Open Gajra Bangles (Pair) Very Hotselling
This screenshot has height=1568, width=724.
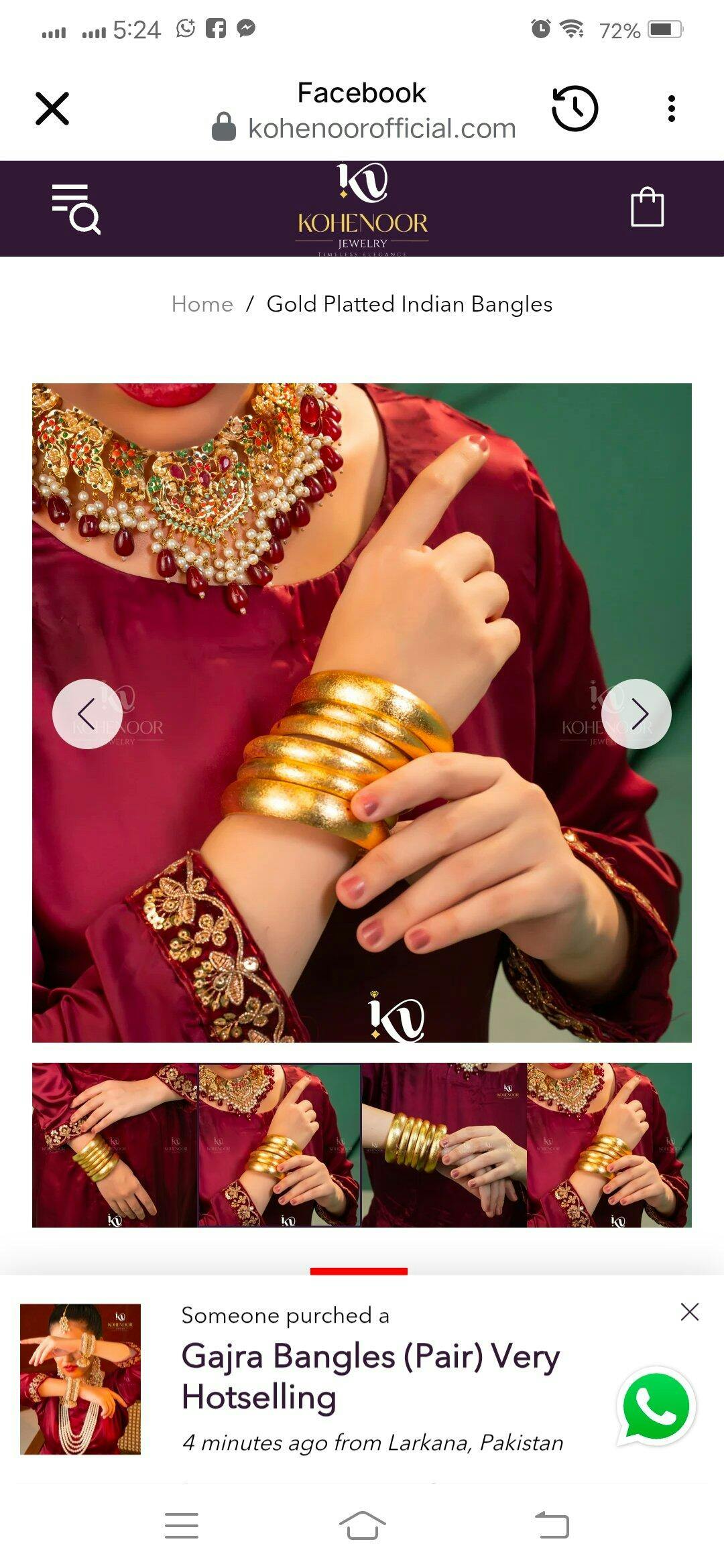371,1377
